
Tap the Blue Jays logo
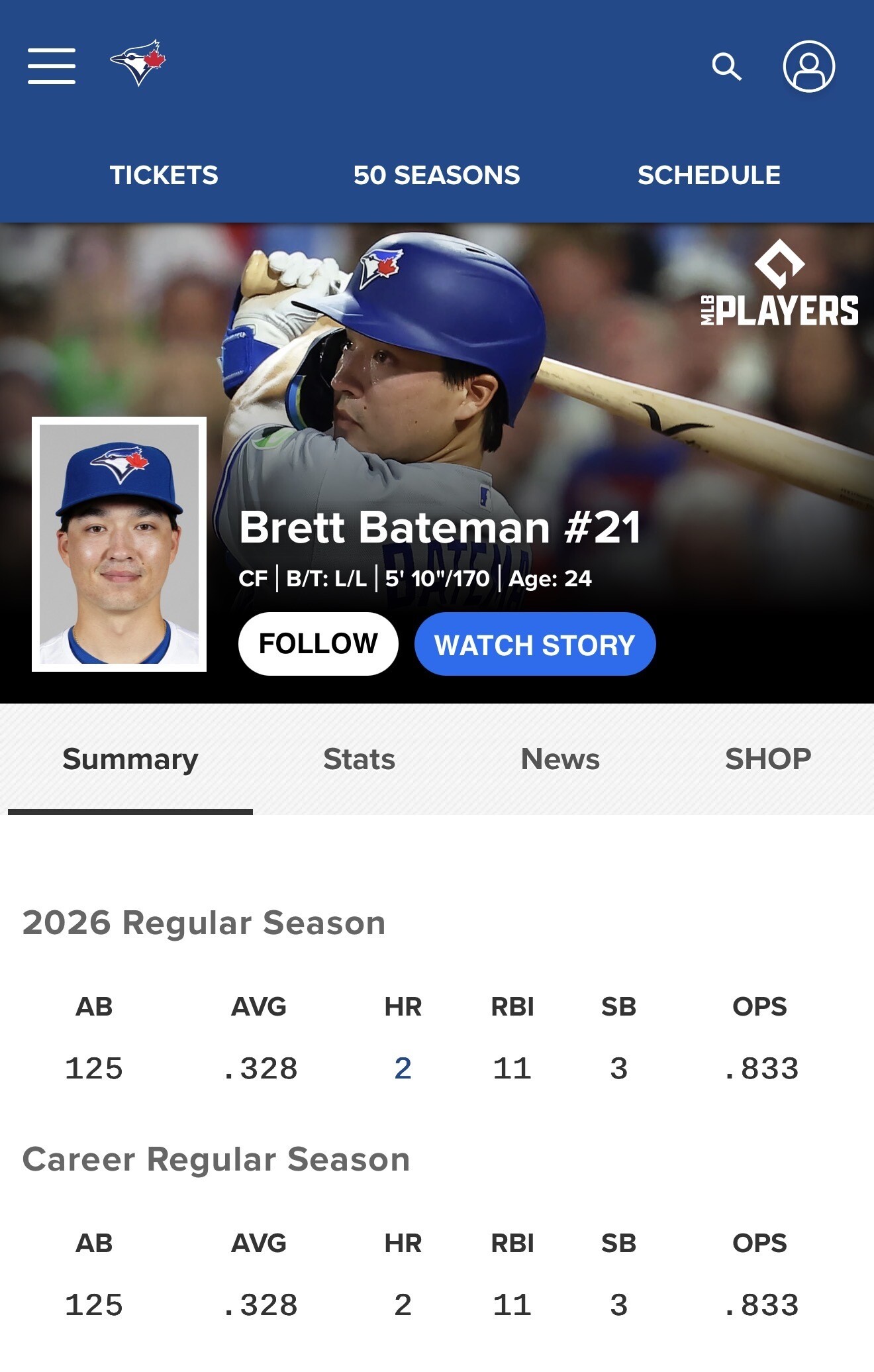138,64
